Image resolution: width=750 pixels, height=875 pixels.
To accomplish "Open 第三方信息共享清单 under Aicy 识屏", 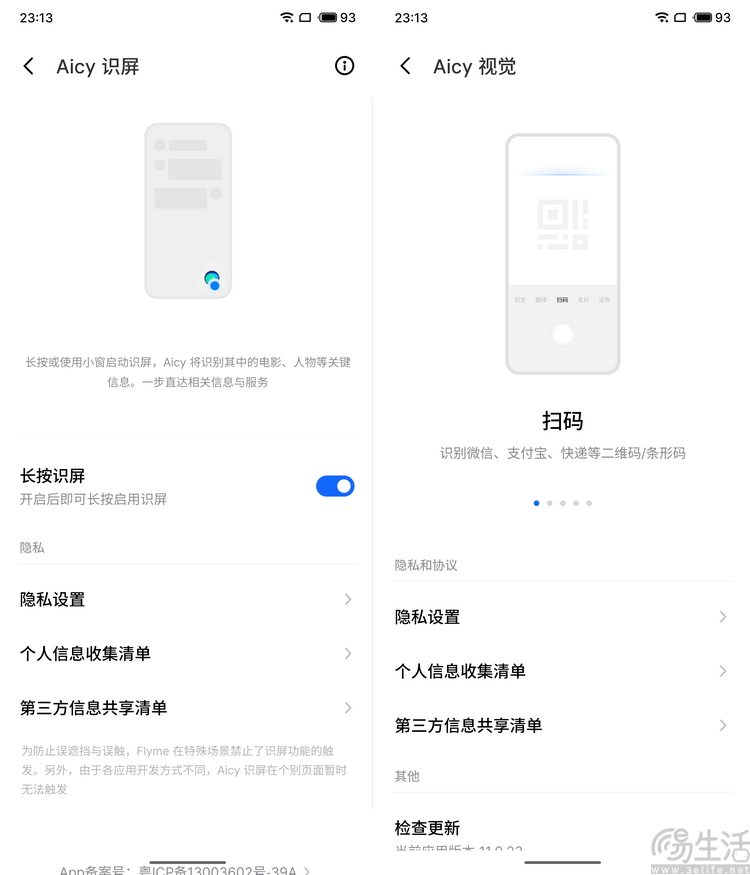I will click(x=187, y=707).
